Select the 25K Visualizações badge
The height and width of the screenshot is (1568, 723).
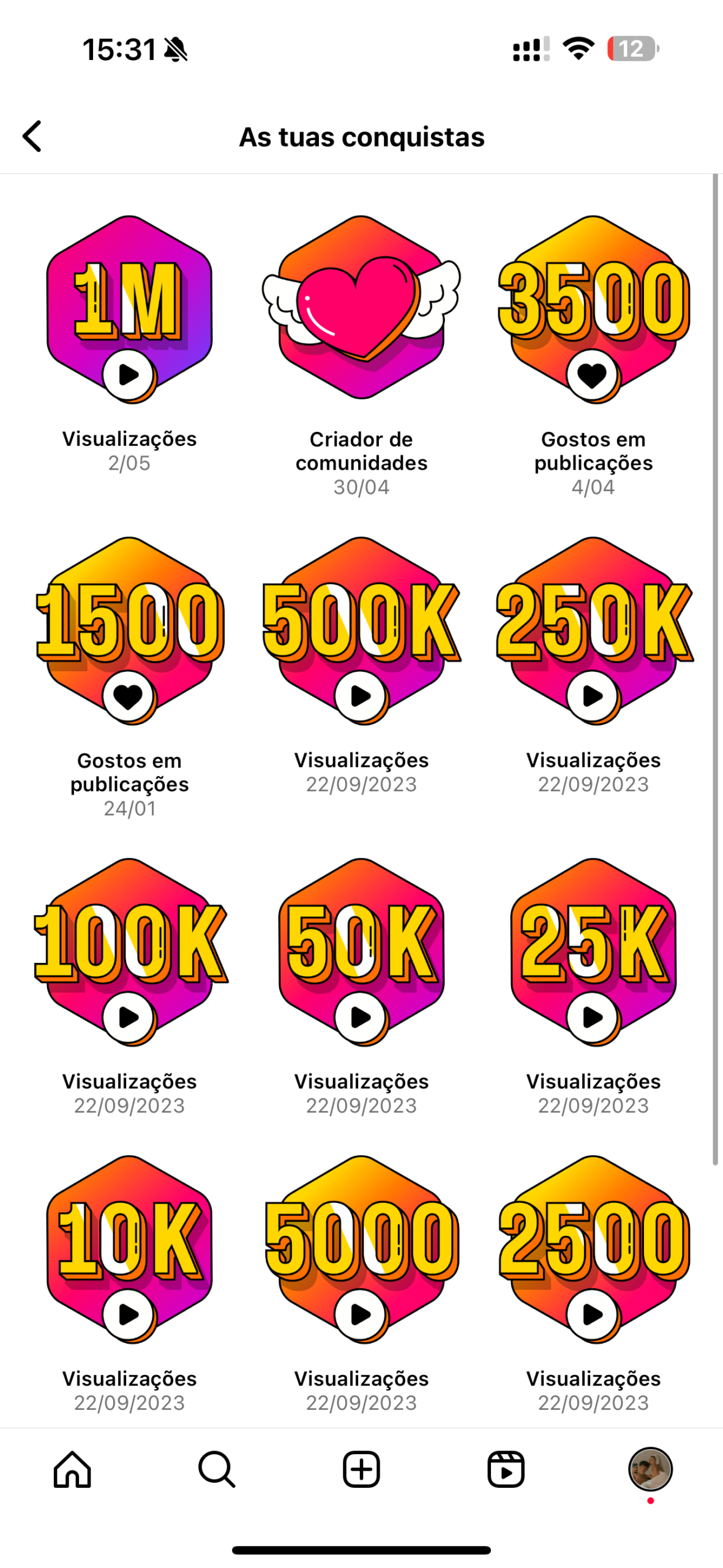[x=593, y=951]
